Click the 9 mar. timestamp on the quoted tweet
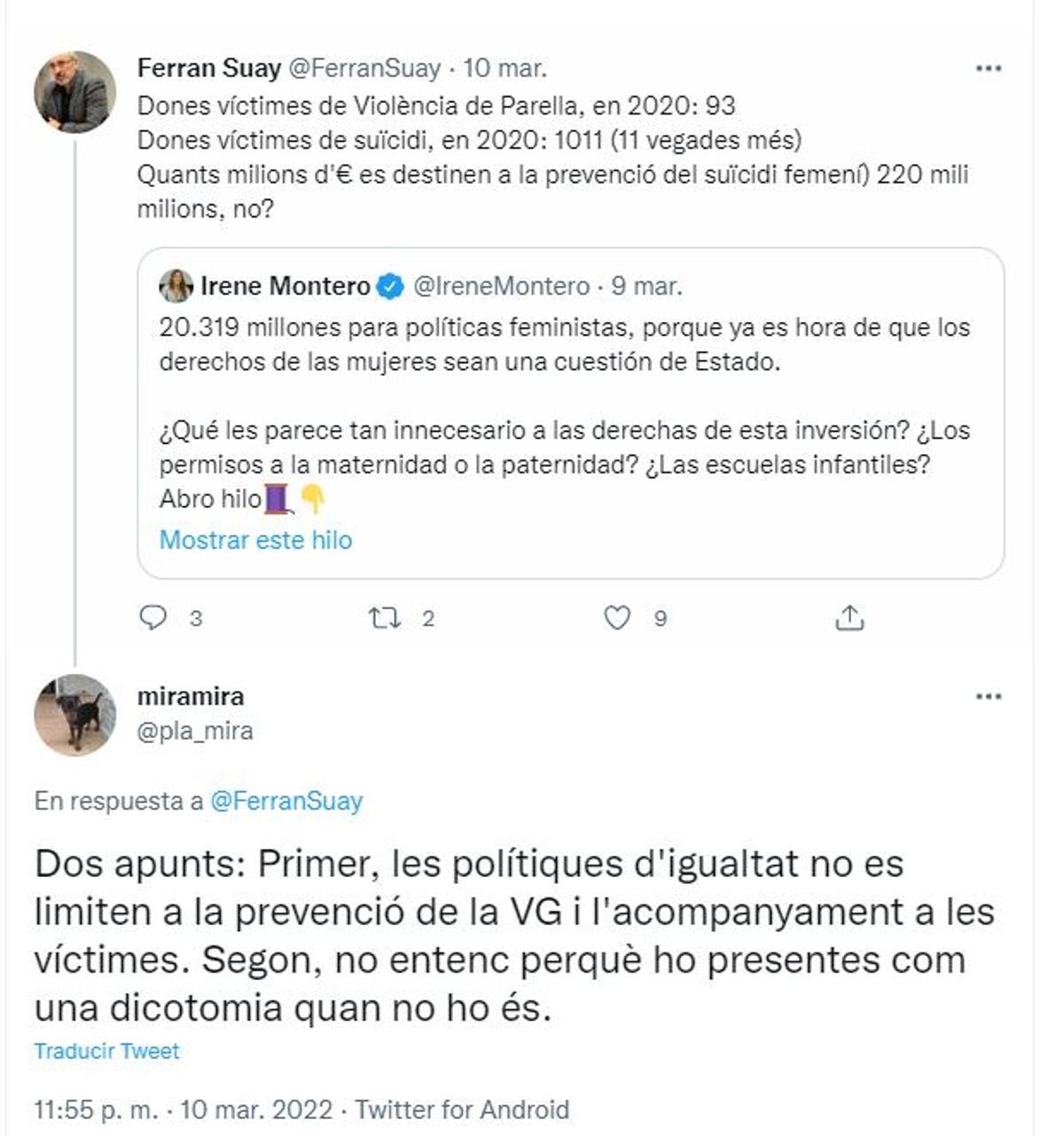 646,285
